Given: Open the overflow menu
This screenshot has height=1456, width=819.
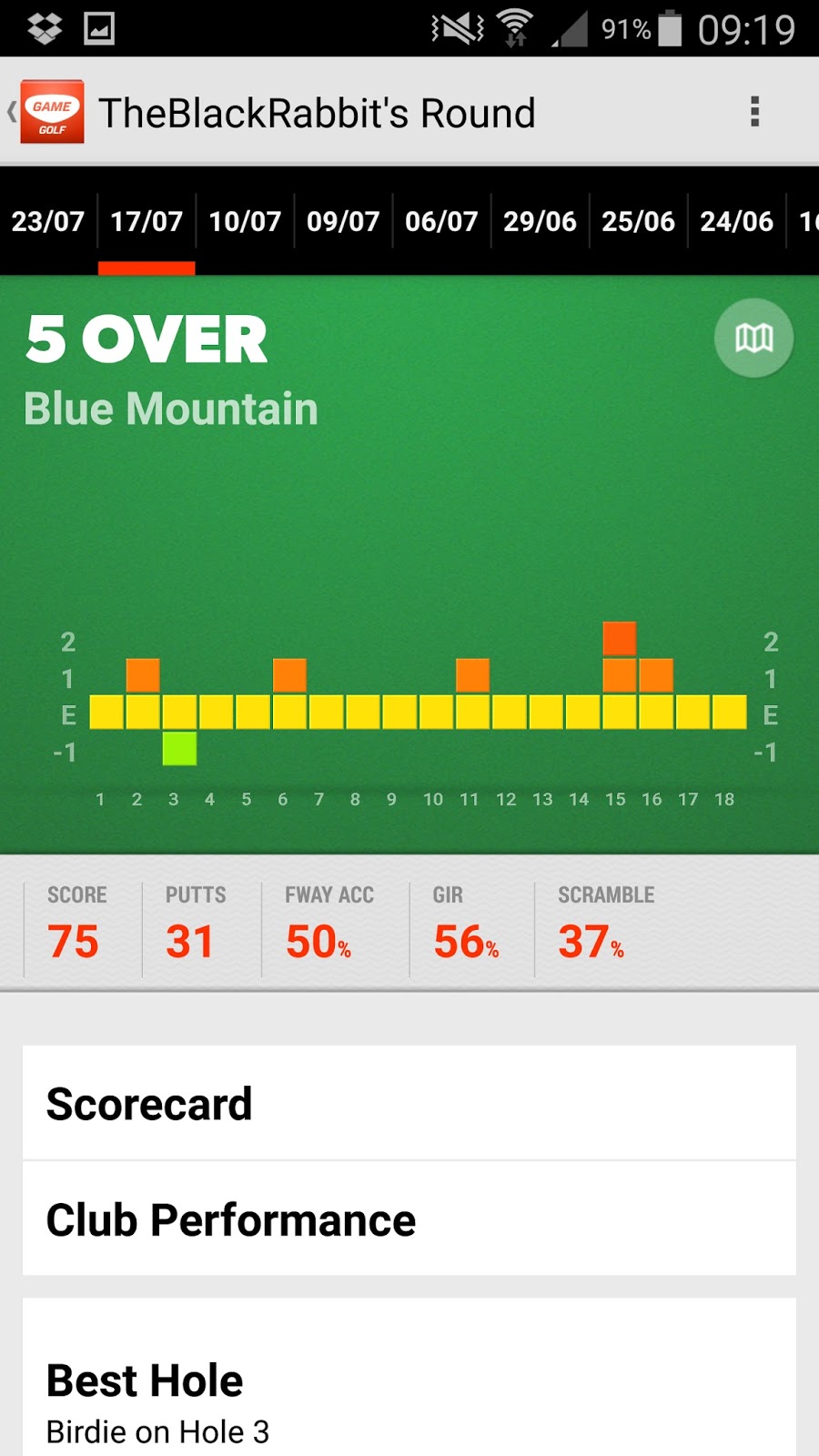Looking at the screenshot, I should click(754, 112).
